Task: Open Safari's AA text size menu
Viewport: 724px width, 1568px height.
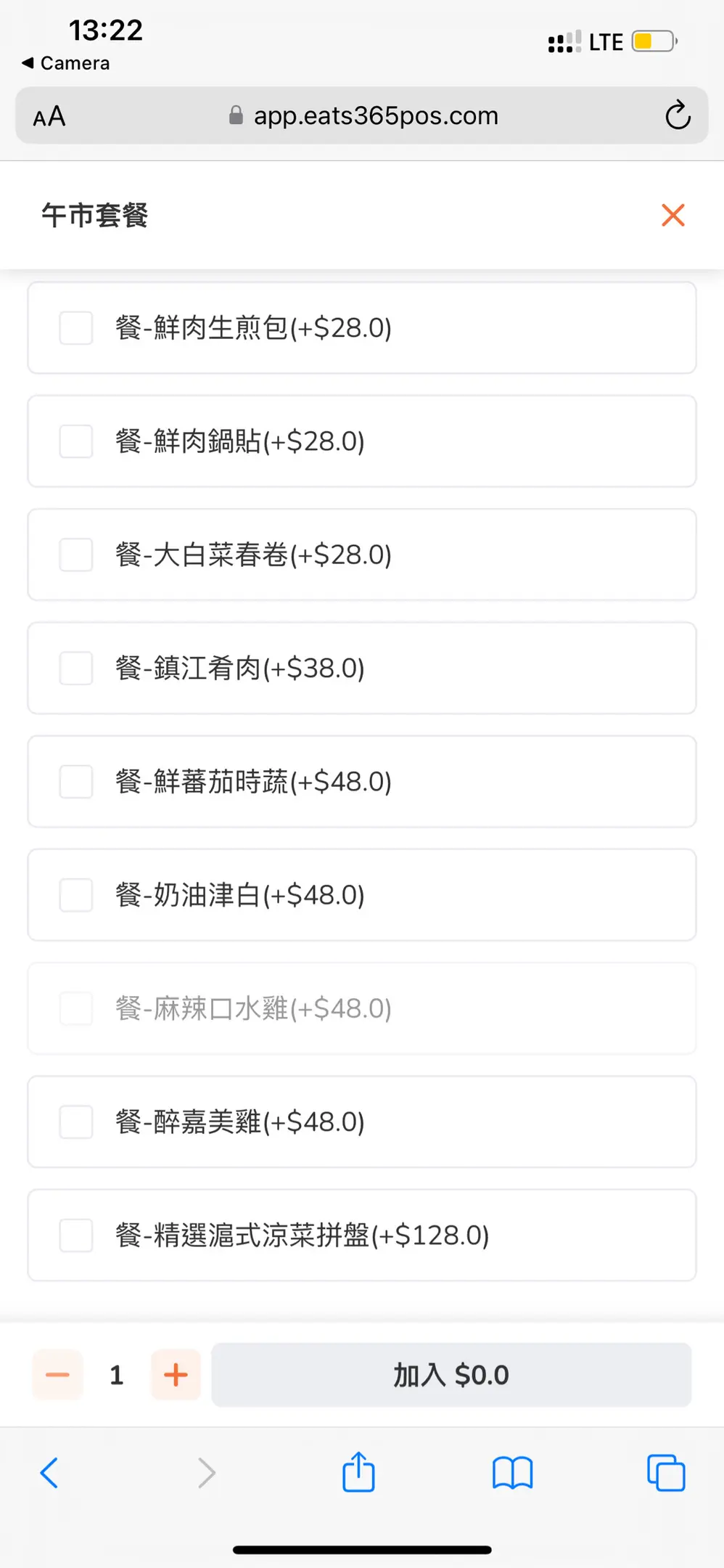Action: click(49, 116)
